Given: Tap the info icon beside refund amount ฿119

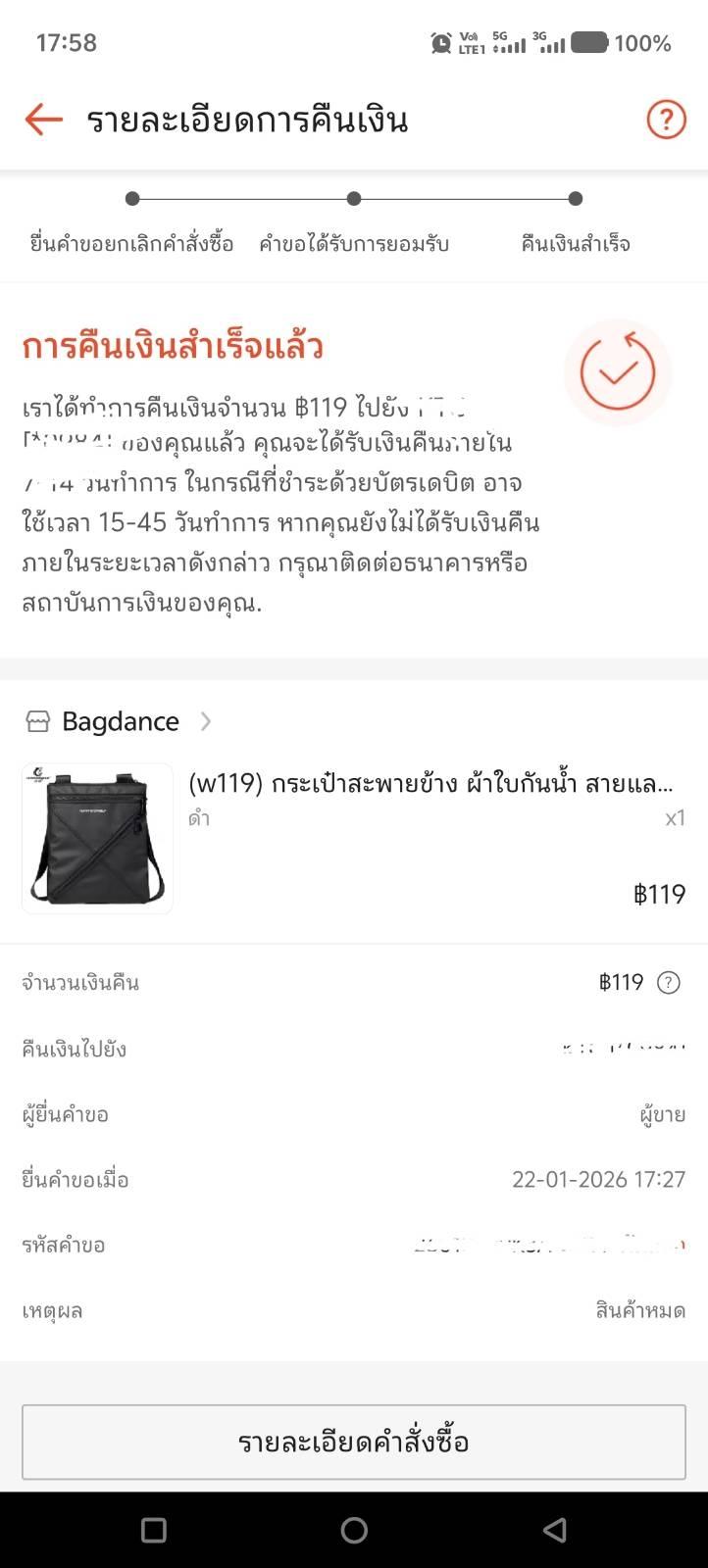Looking at the screenshot, I should 668,983.
